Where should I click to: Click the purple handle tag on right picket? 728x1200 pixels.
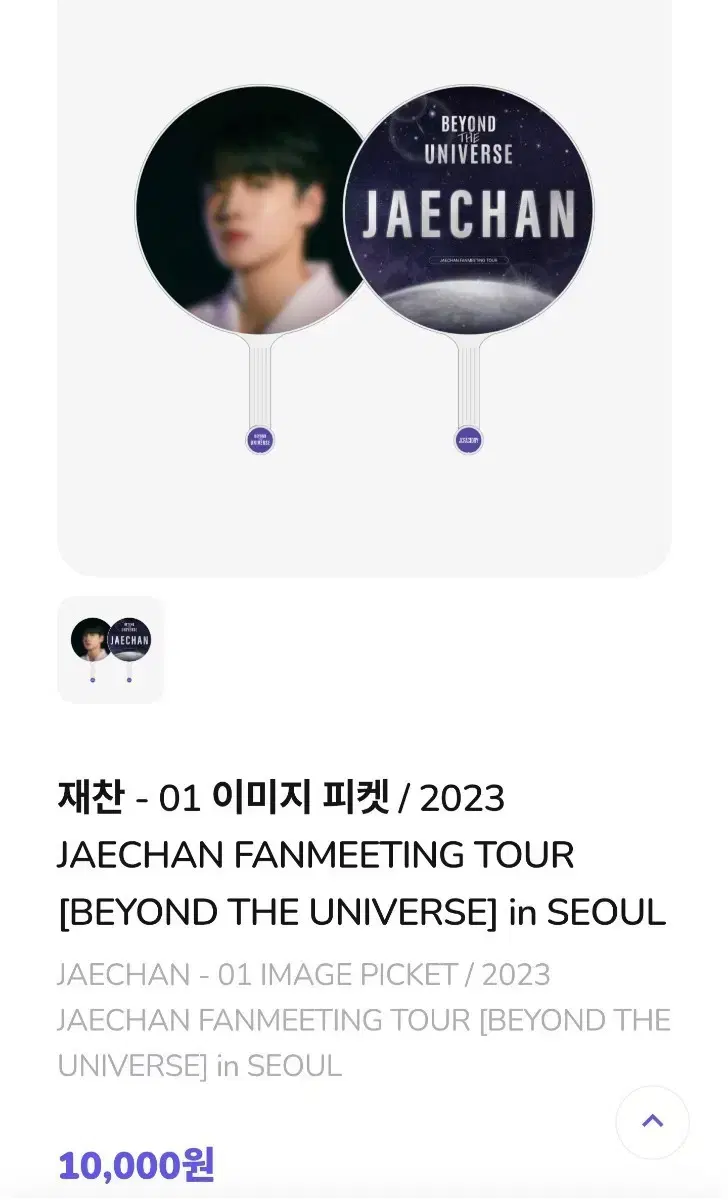tap(470, 440)
